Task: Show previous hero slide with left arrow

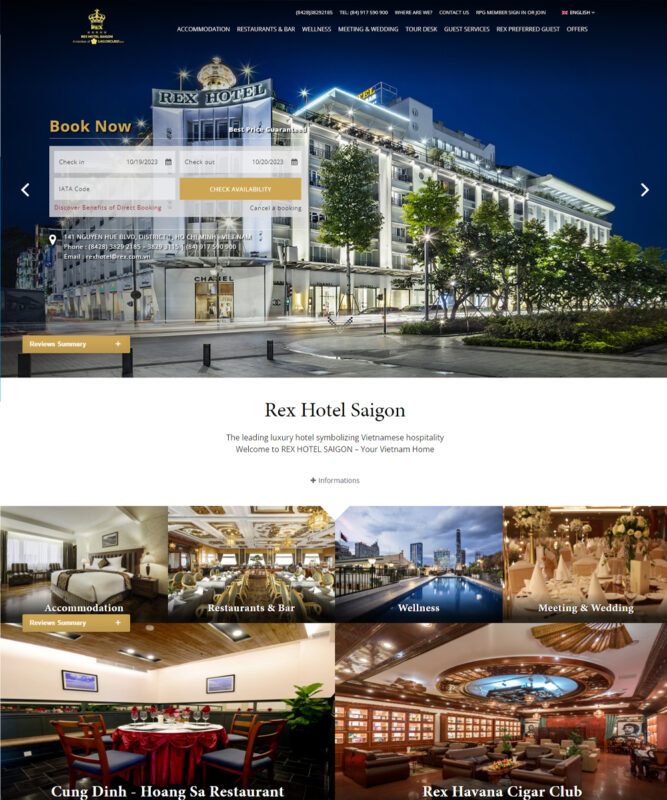Action: (x=25, y=190)
